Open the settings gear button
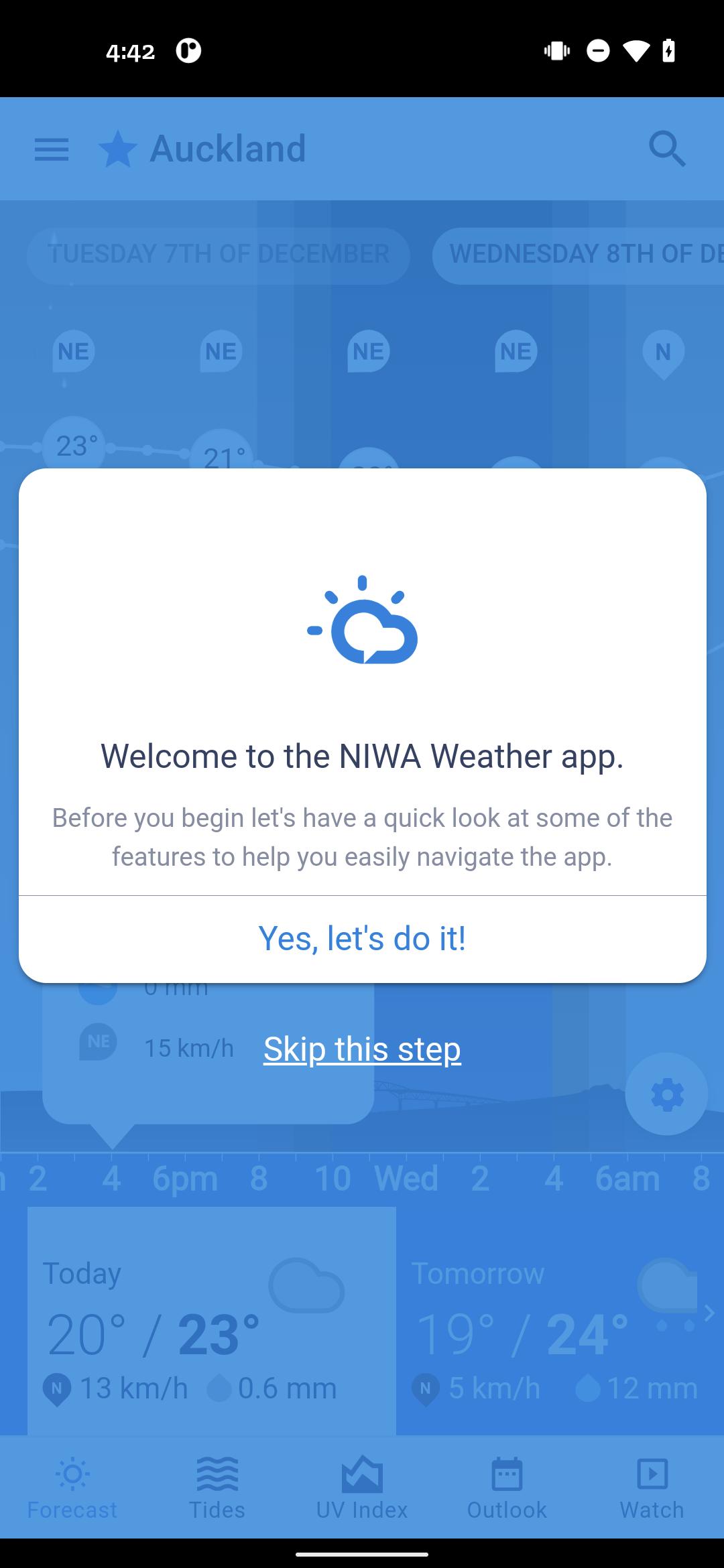This screenshot has height=1568, width=724. tap(666, 1094)
